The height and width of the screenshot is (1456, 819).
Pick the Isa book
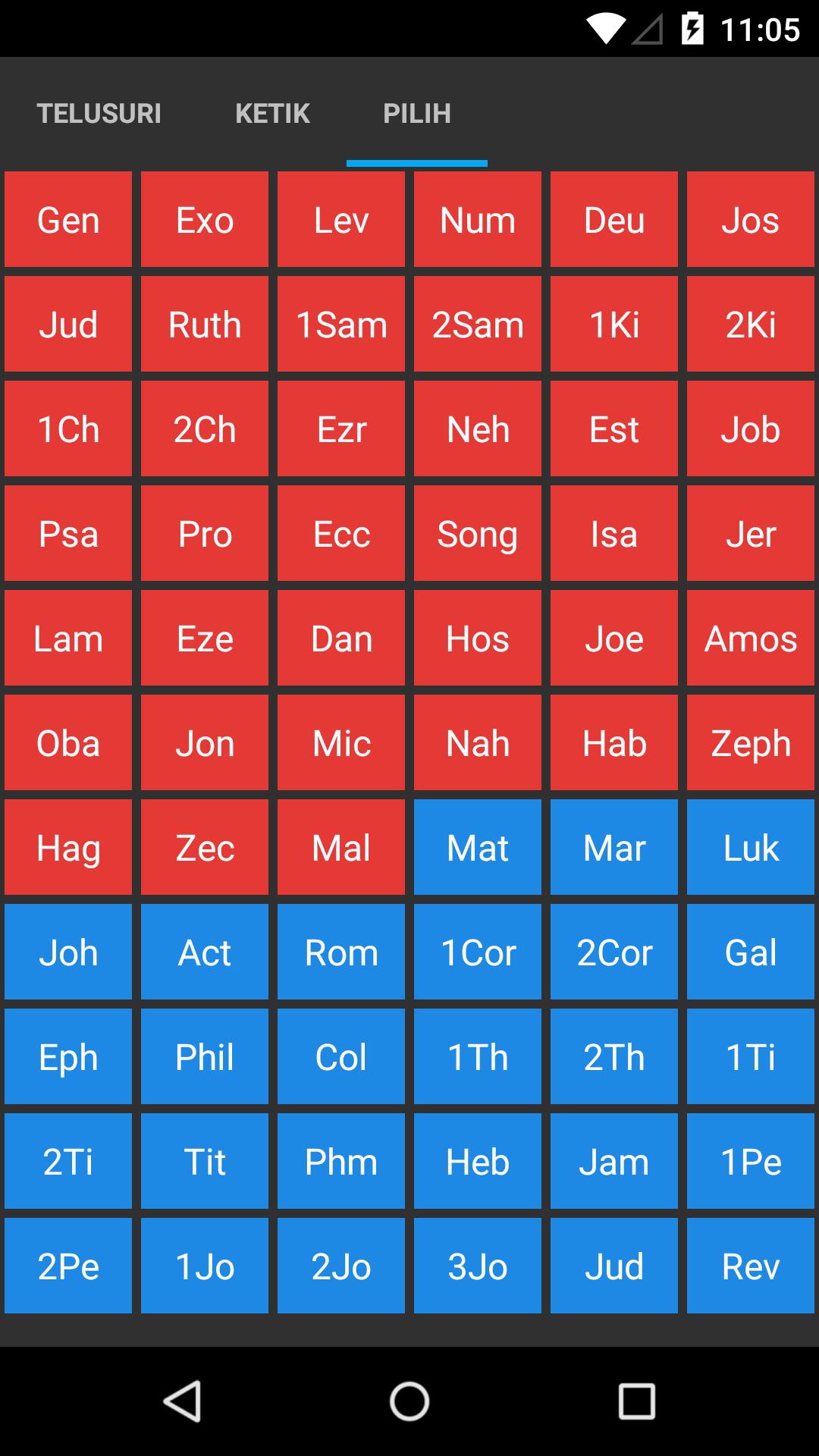(614, 534)
